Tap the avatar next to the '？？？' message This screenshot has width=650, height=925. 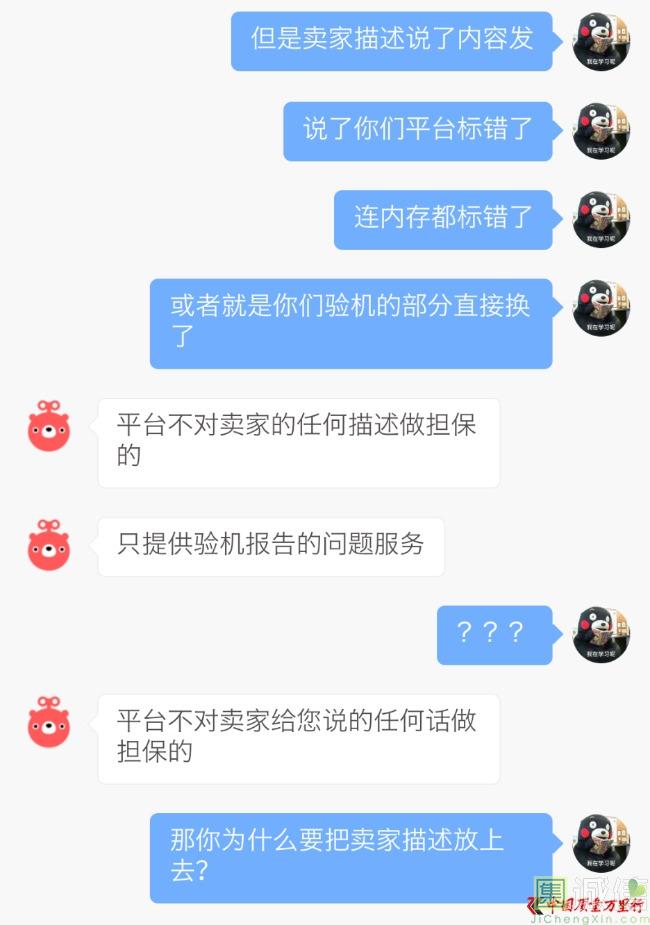tap(601, 634)
